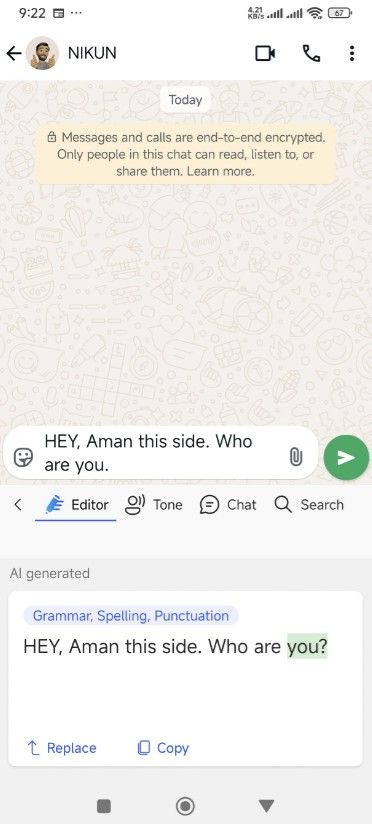
Task: Go back from the NIKUN chat
Action: point(14,53)
